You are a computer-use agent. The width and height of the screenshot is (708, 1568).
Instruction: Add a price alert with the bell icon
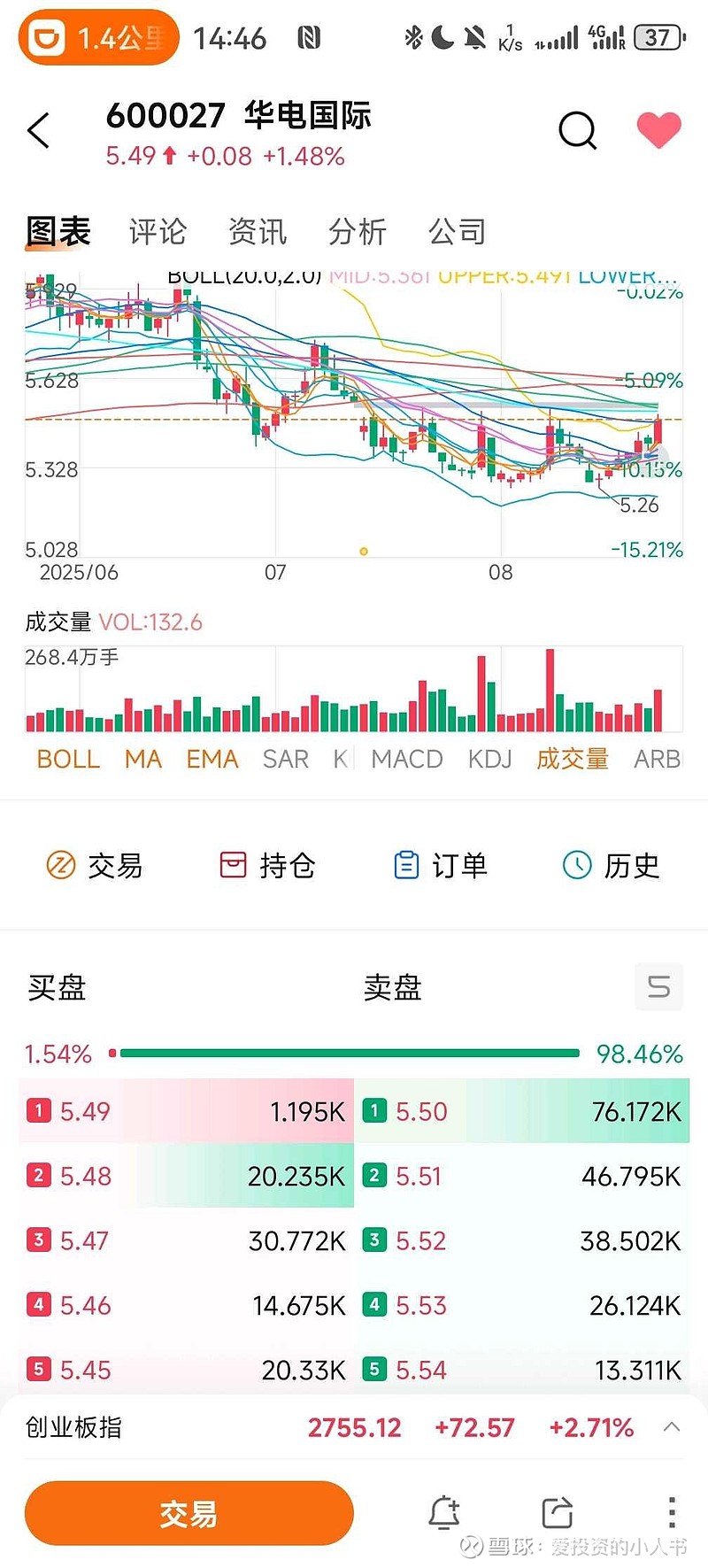point(444,1512)
